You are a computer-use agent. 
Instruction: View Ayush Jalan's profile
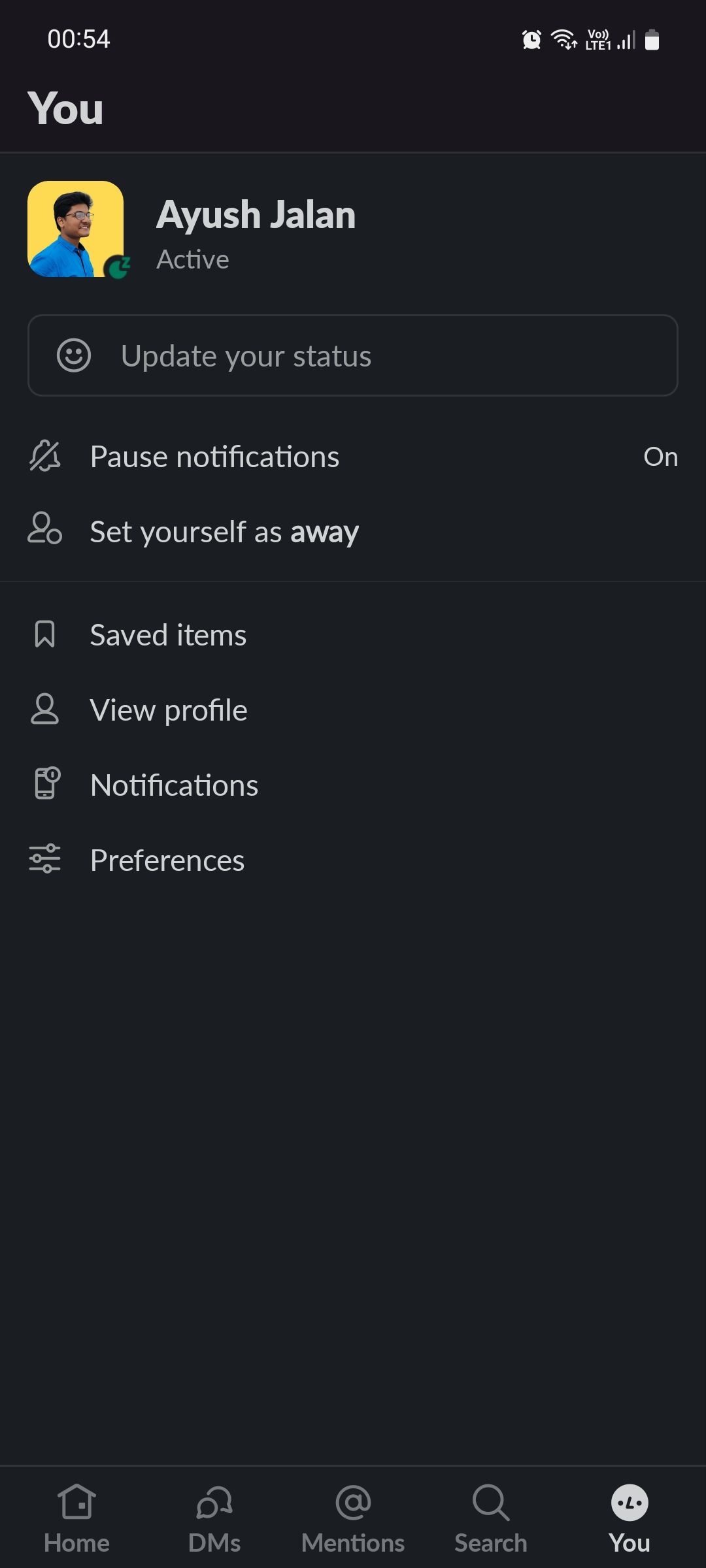pos(257,214)
